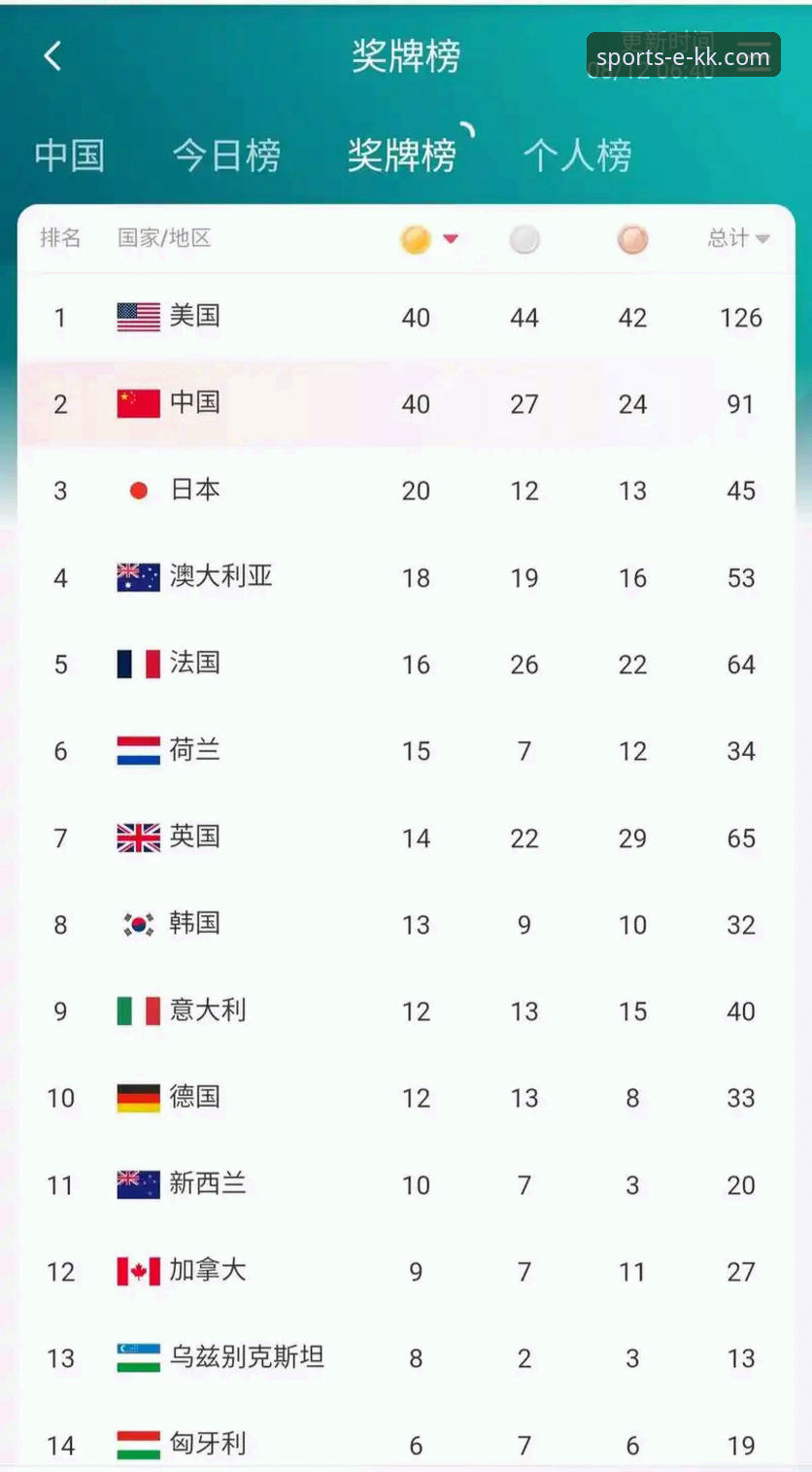812x1472 pixels.
Task: Switch to the 今日榜 tab
Action: (226, 155)
